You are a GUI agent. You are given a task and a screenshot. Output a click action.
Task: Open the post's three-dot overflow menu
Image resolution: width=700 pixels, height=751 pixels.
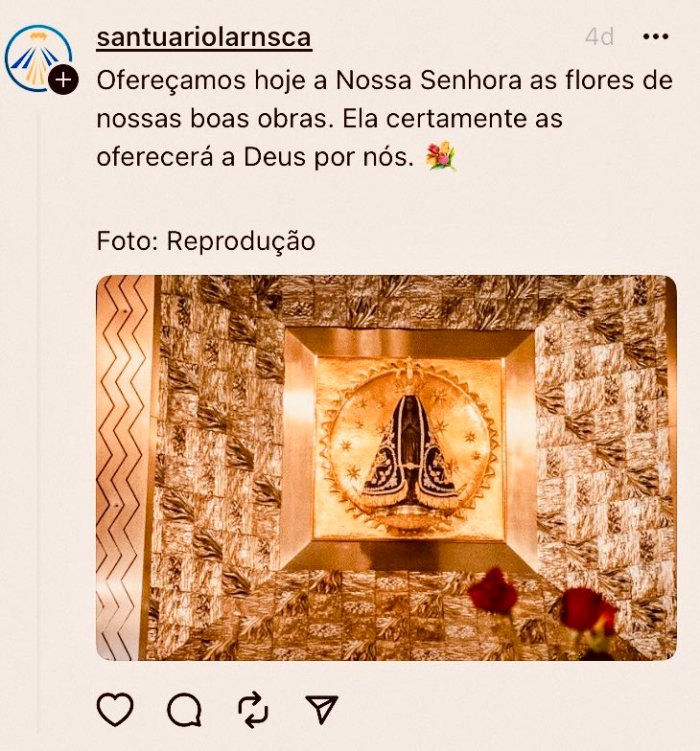(655, 37)
